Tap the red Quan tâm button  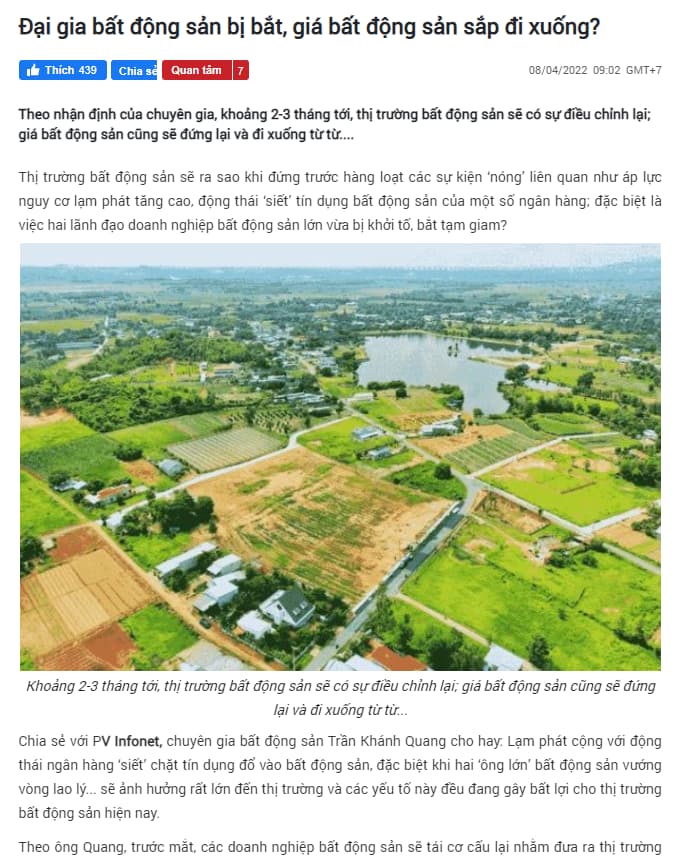click(196, 70)
